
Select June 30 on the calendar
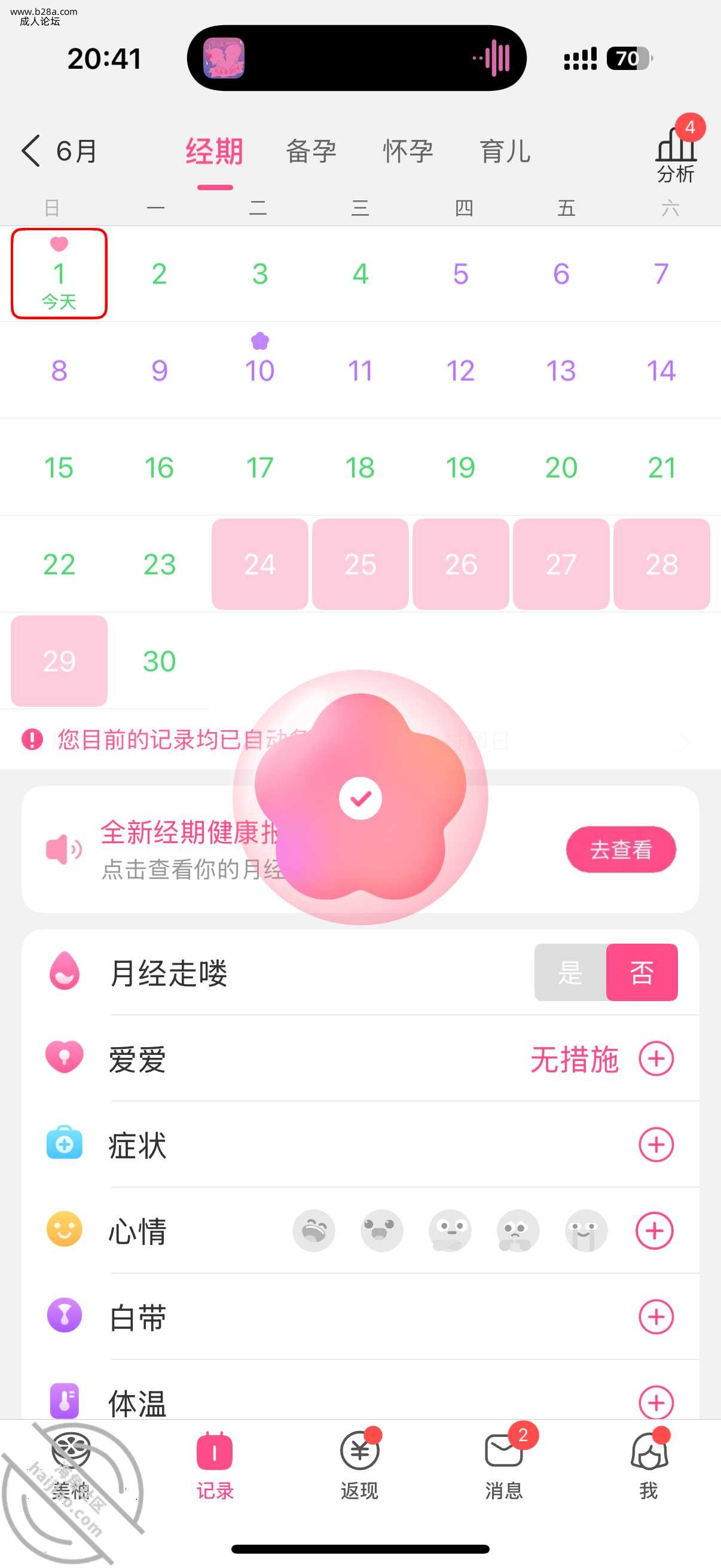click(160, 661)
